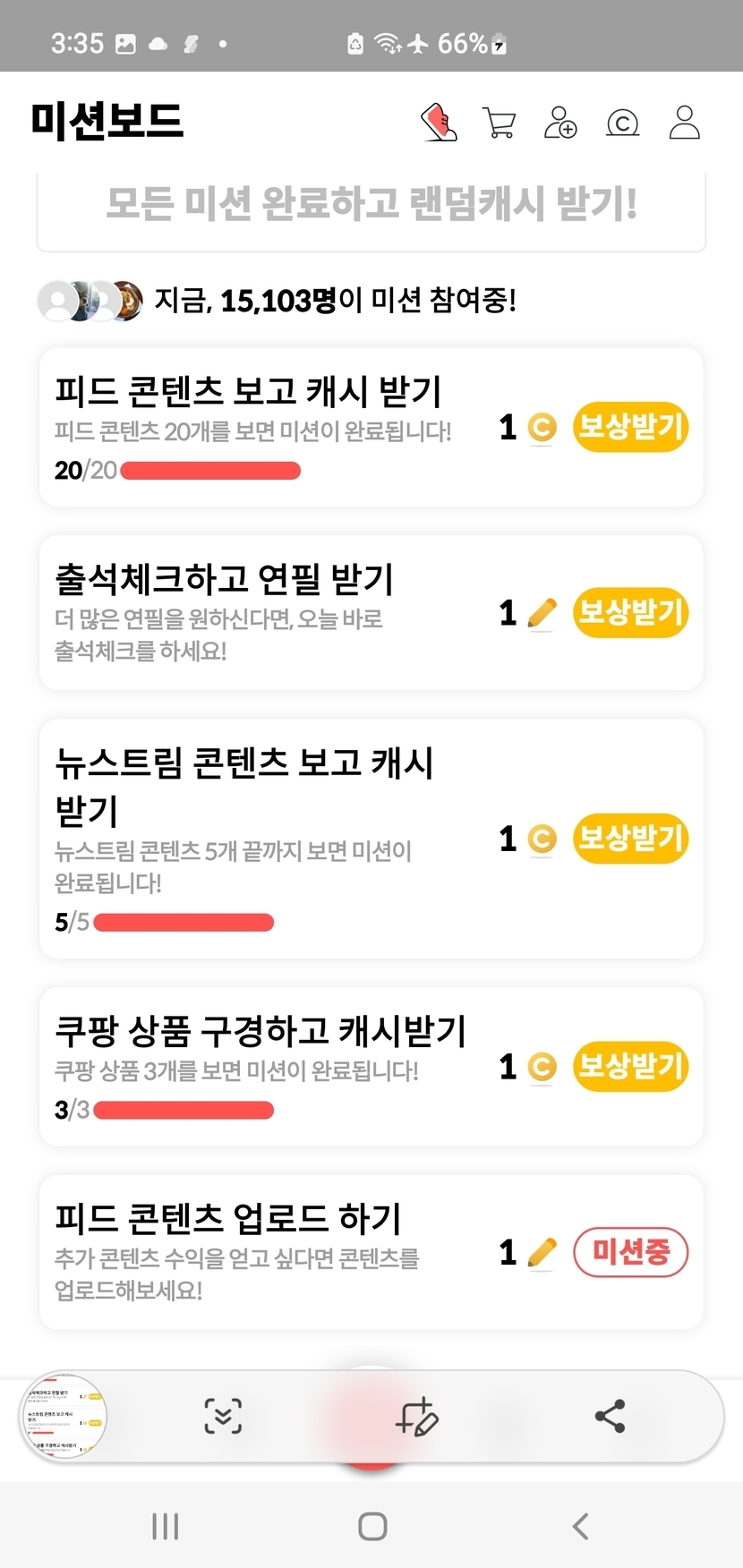Screen dimensions: 743x1568
Task: Claim reward for 피드 콘텐츠 보고 캐시 받기
Action: tap(630, 428)
